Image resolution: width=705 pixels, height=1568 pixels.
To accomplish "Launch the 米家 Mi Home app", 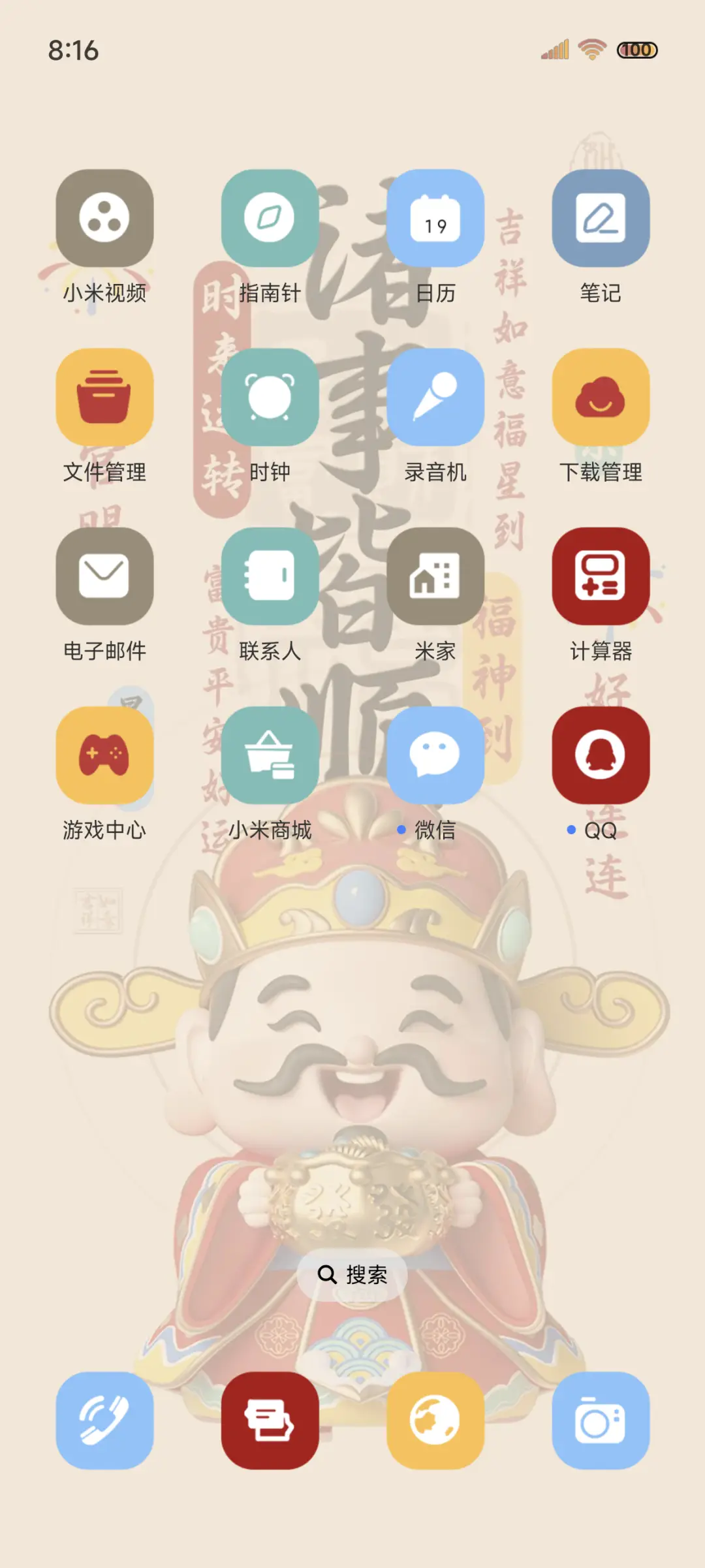I will (435, 578).
